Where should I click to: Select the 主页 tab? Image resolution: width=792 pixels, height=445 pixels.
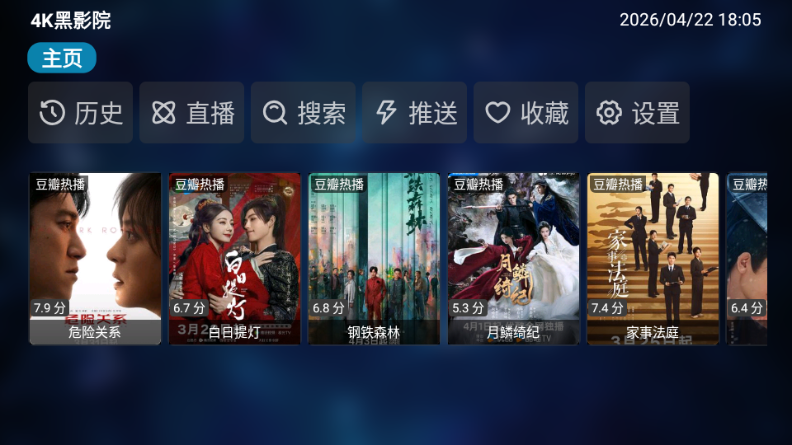click(x=62, y=58)
